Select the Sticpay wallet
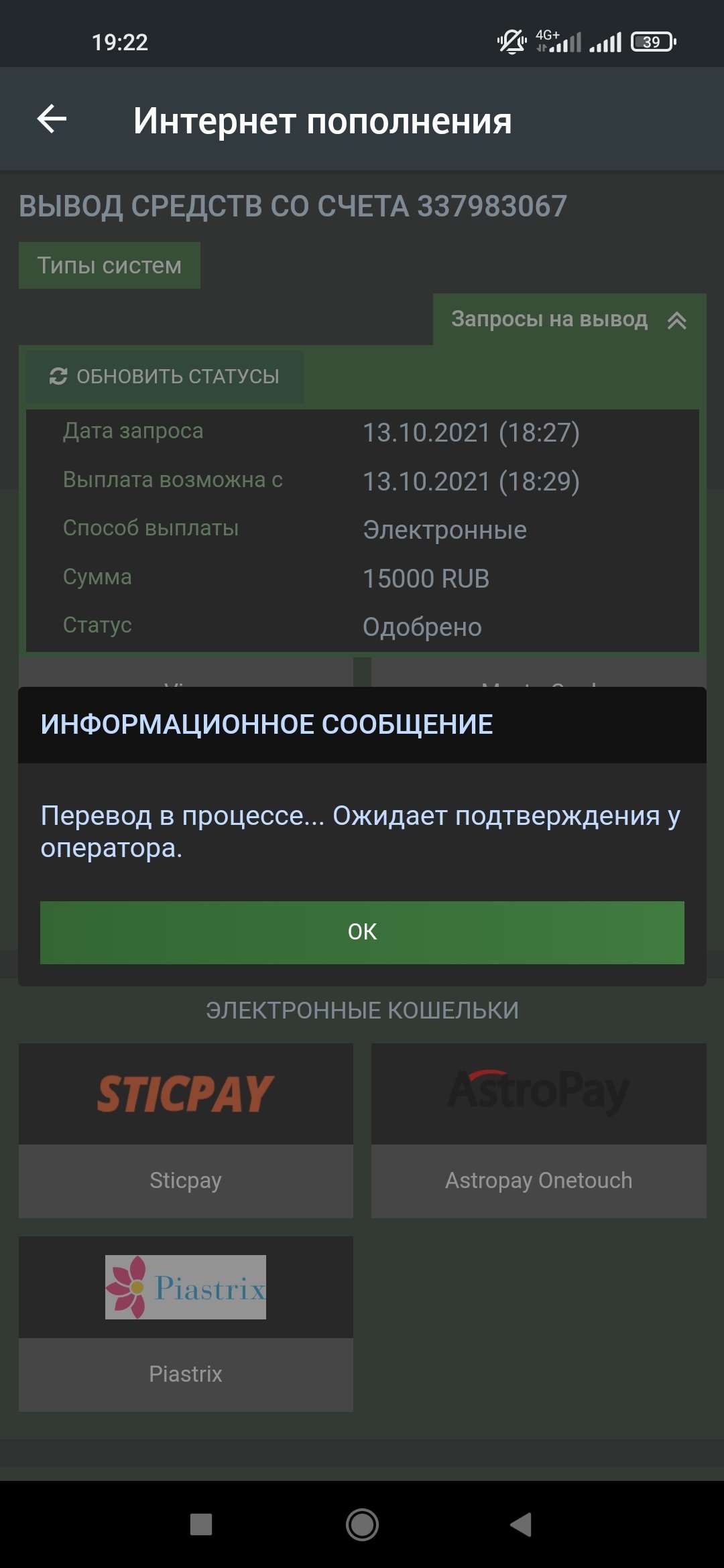 pyautogui.click(x=186, y=1130)
